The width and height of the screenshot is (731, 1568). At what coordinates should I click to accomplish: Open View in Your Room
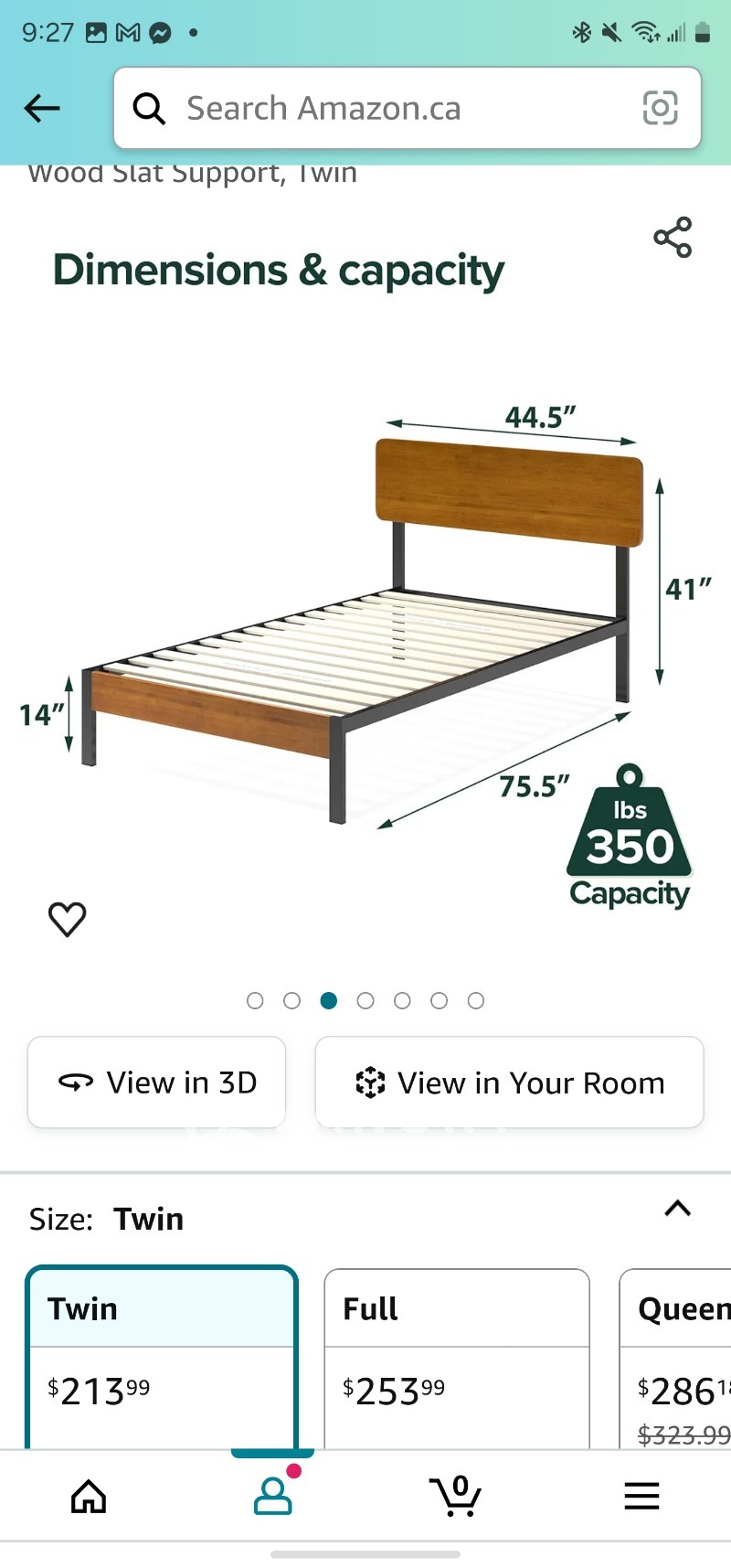(509, 1083)
